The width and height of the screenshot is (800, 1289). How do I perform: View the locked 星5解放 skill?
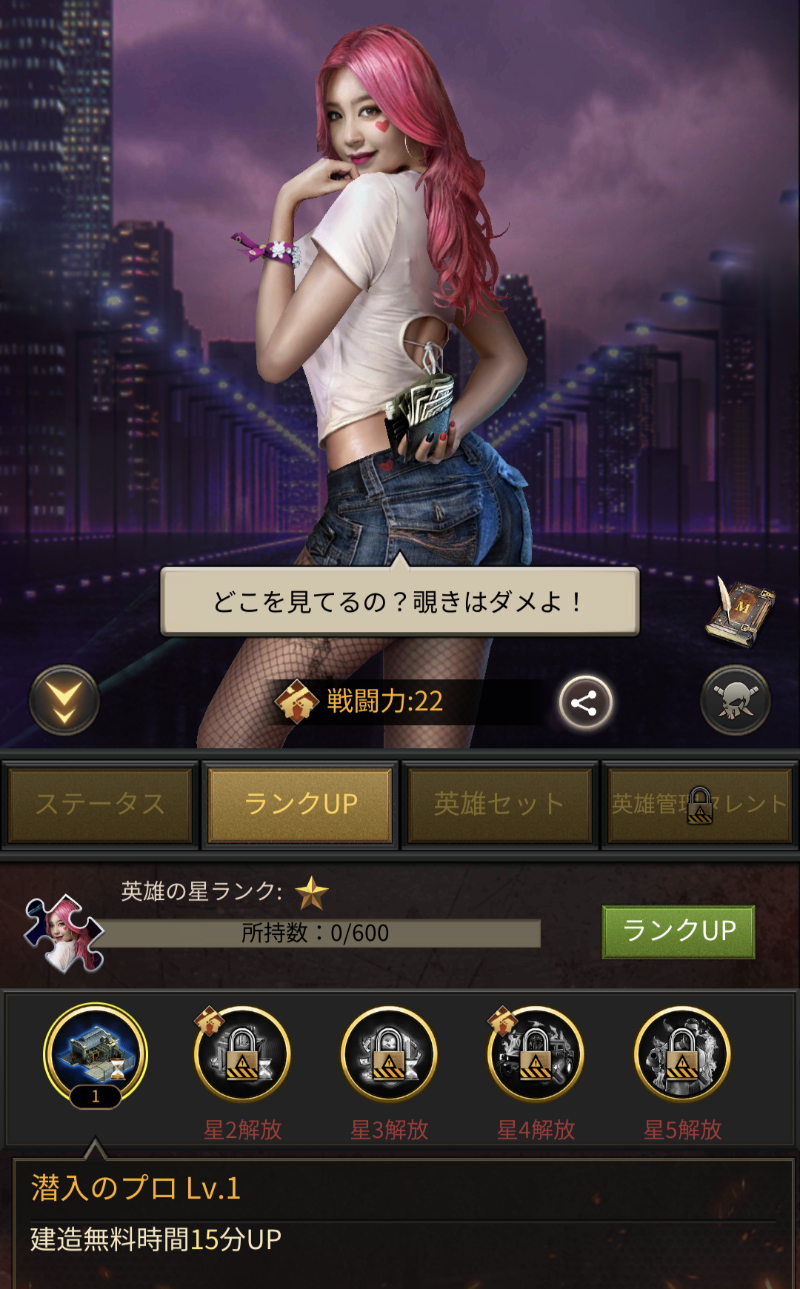tap(683, 1053)
